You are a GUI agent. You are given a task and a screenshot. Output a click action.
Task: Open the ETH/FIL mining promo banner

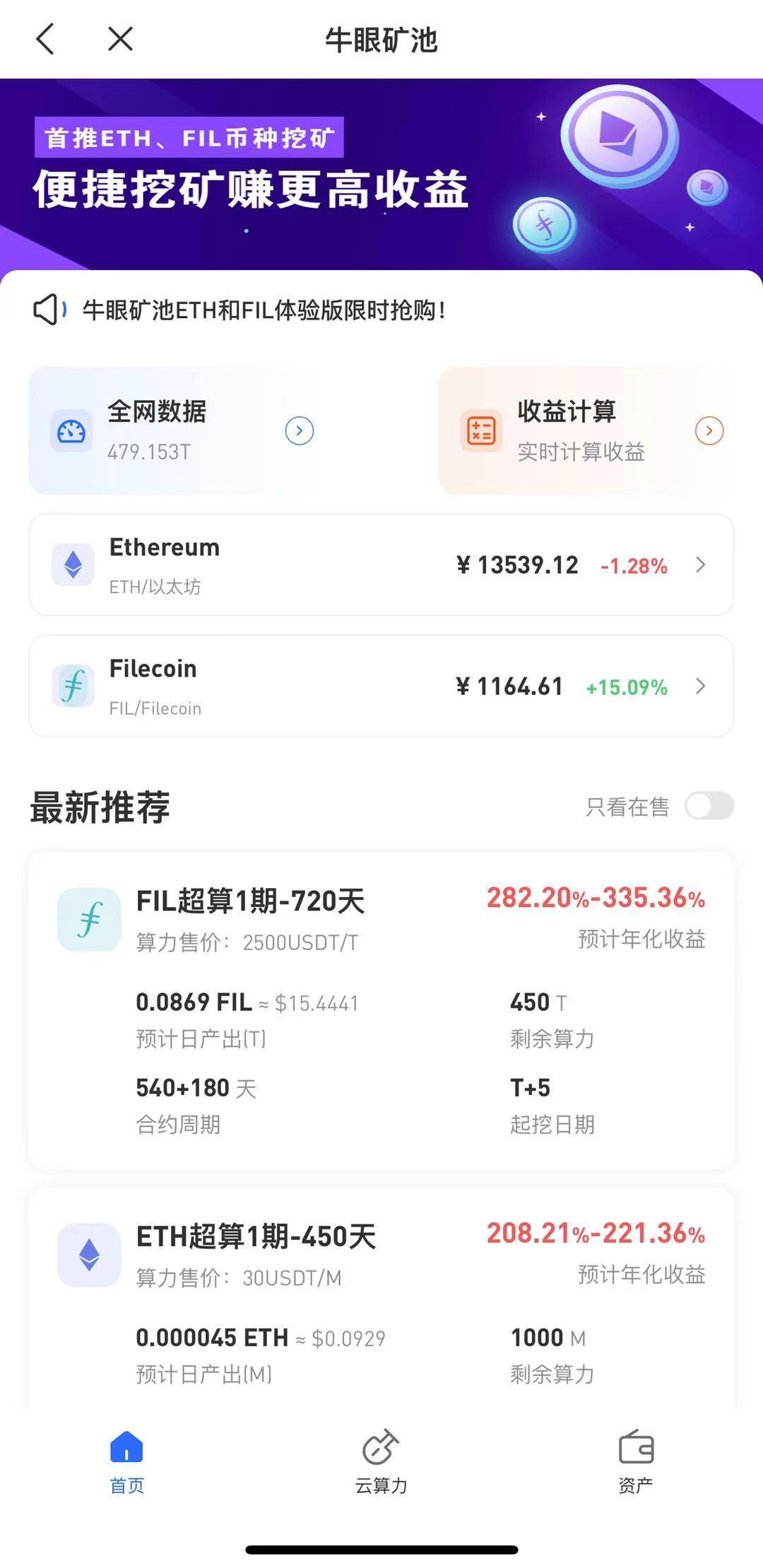point(381,174)
